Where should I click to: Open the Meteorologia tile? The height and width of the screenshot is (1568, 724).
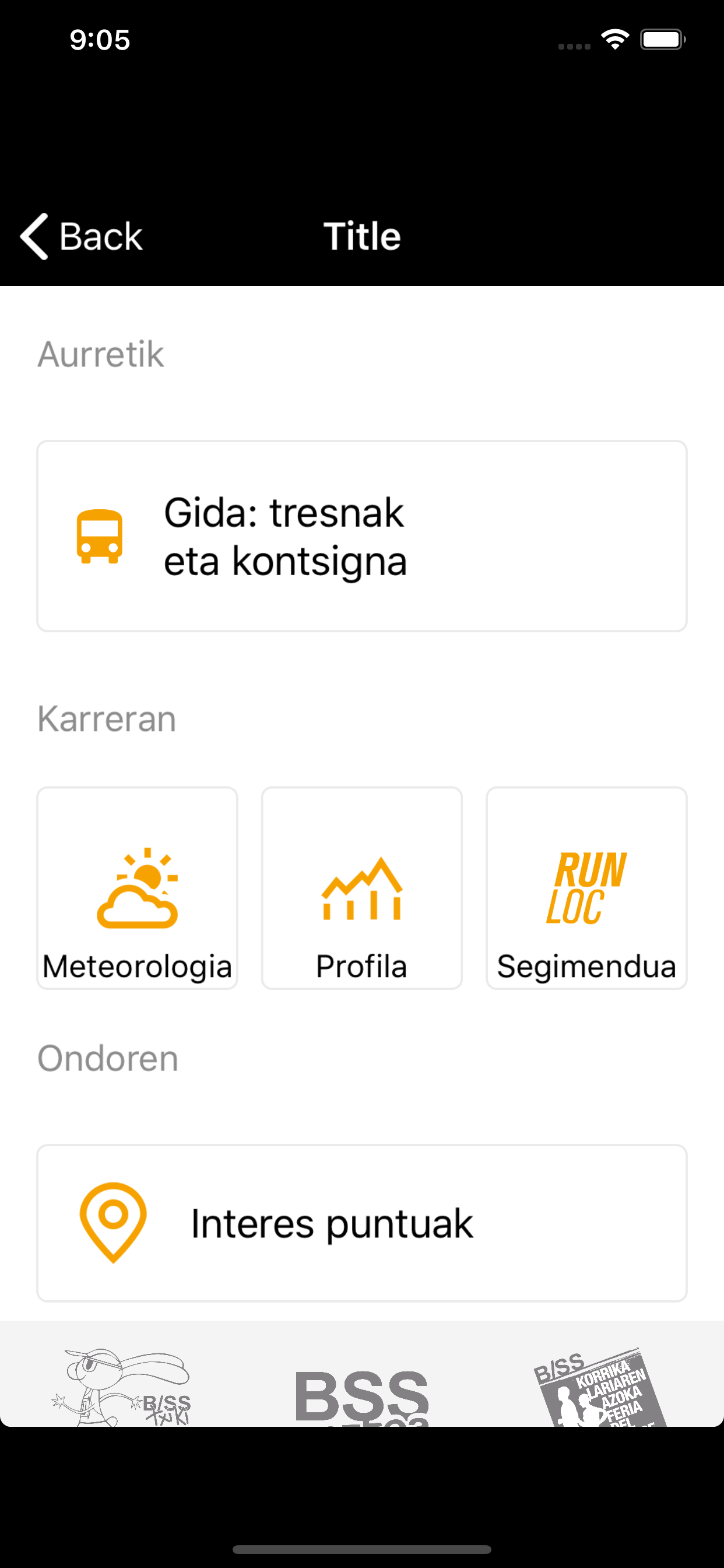(137, 888)
